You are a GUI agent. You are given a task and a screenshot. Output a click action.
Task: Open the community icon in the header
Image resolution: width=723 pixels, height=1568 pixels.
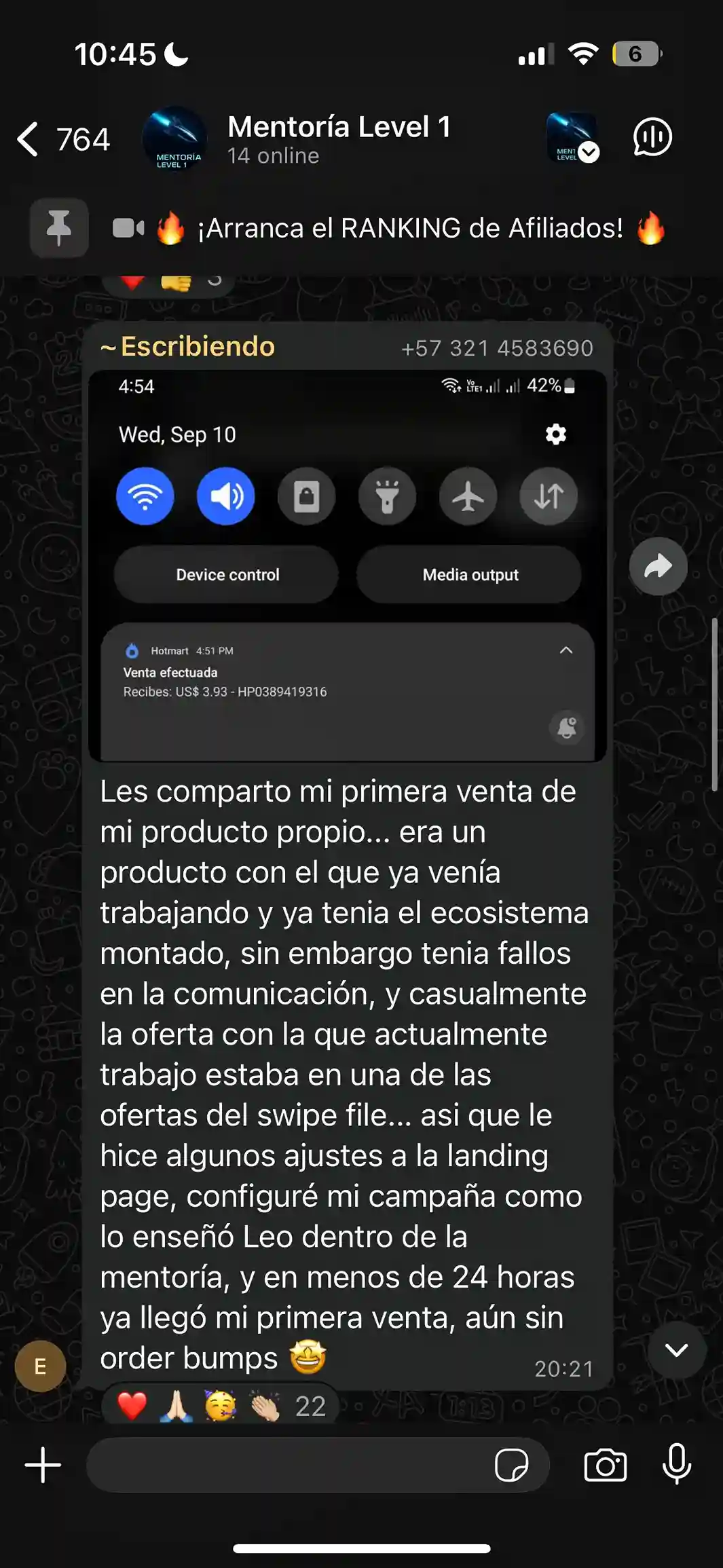coord(572,138)
